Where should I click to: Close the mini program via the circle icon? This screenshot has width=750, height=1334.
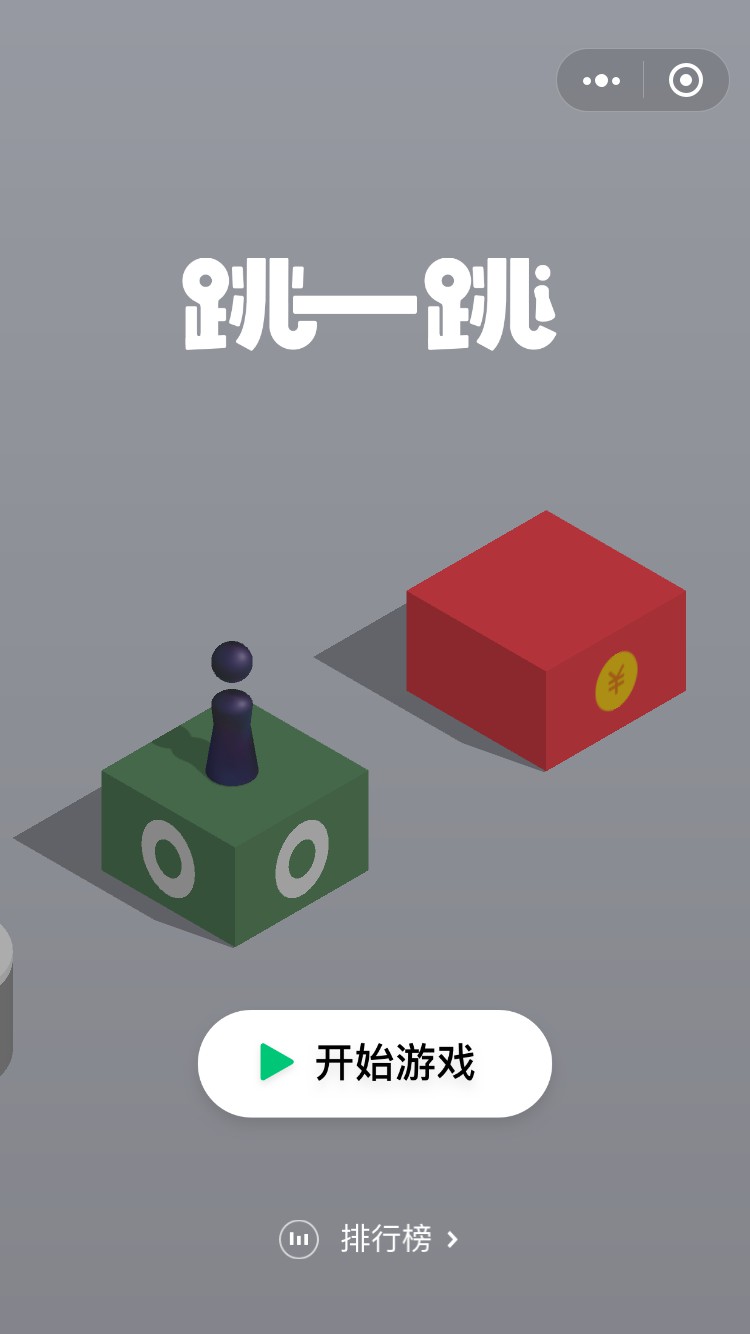coord(686,80)
